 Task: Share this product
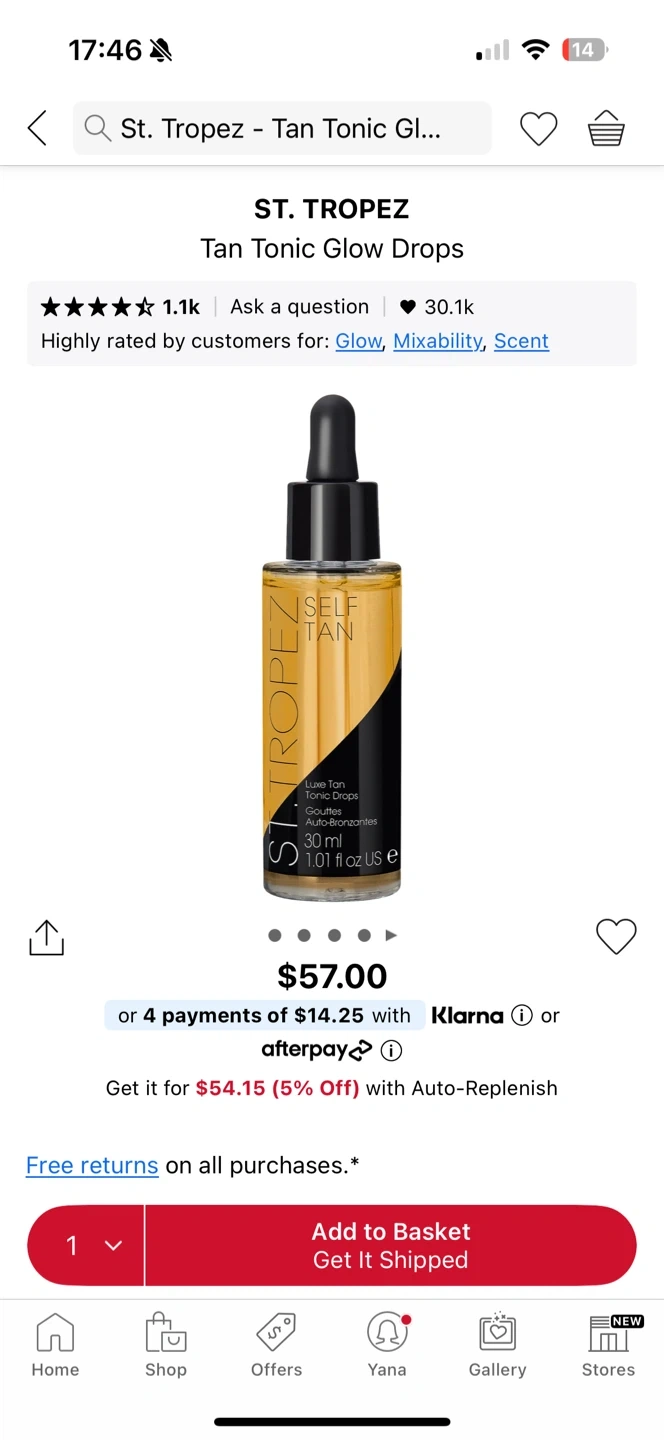(x=46, y=937)
